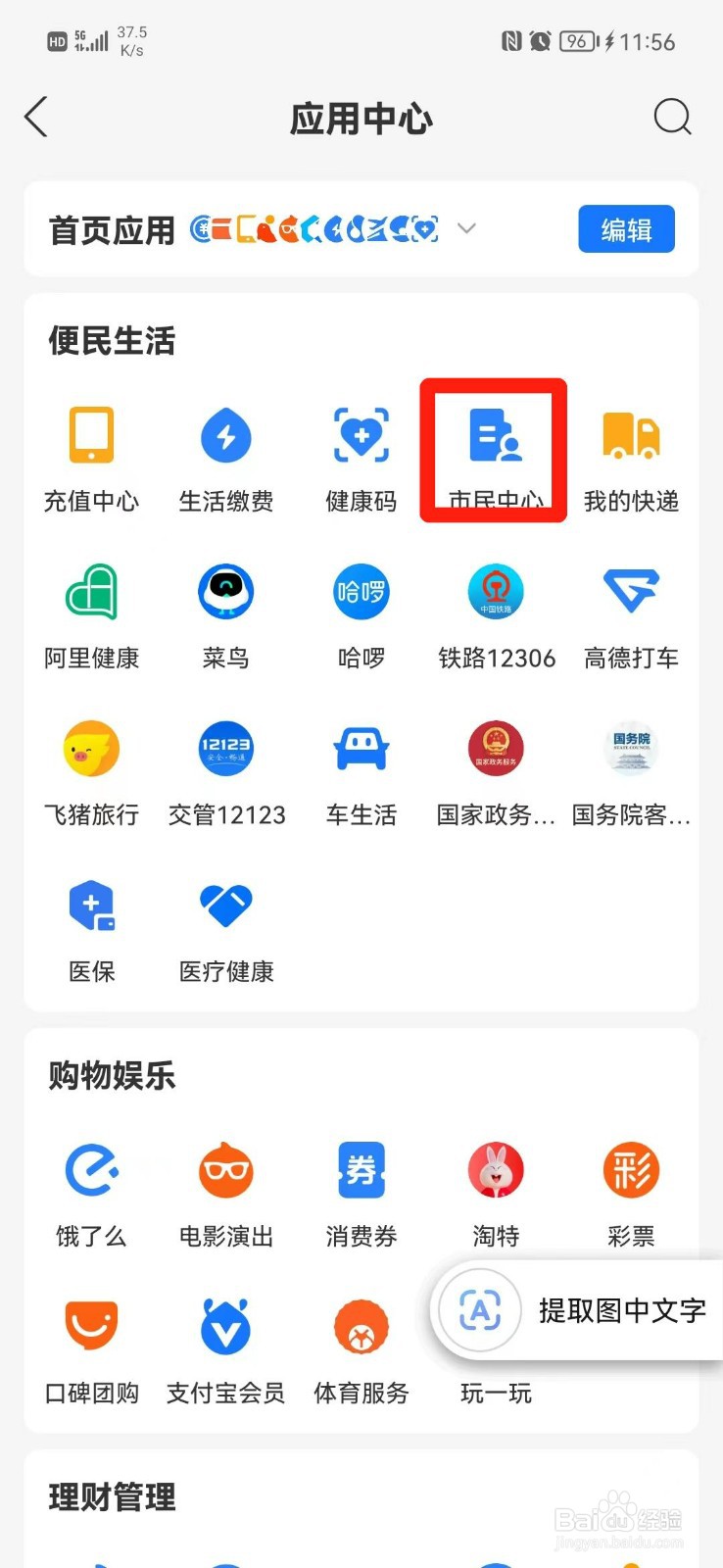
Task: Open the 玩一玩 game icon
Action: click(496, 1326)
